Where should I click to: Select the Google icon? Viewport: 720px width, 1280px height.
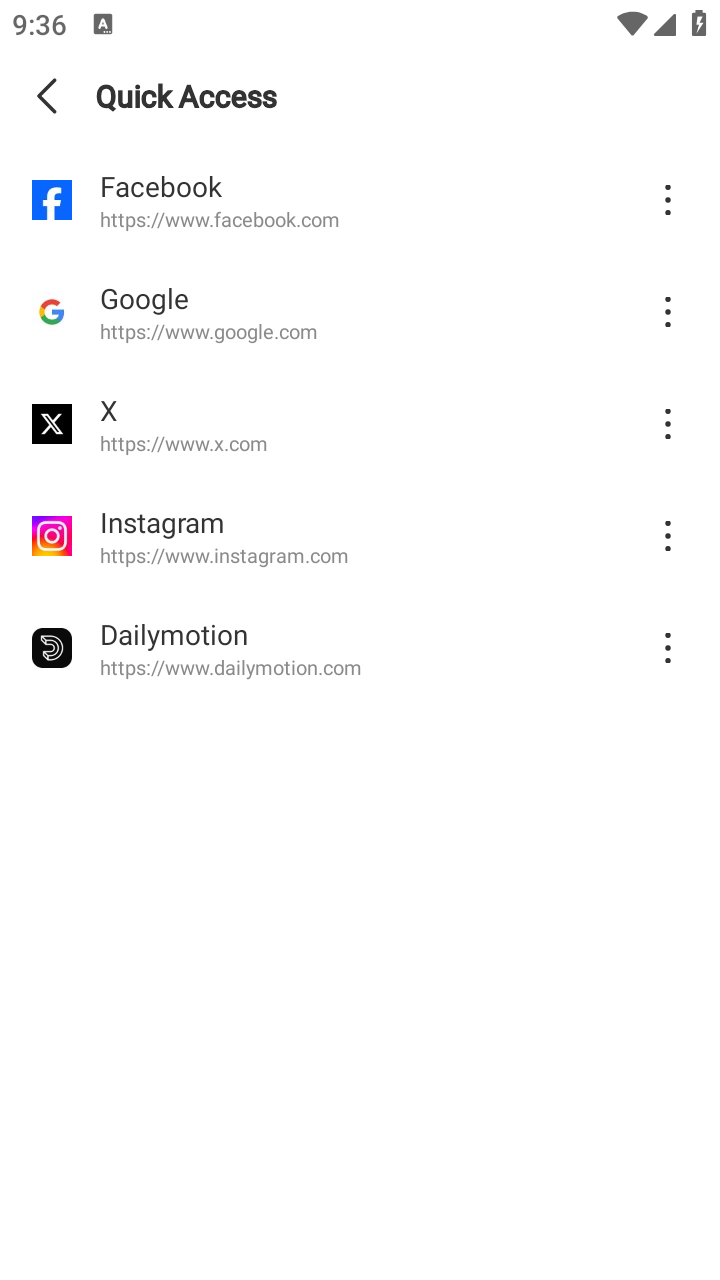click(x=52, y=311)
